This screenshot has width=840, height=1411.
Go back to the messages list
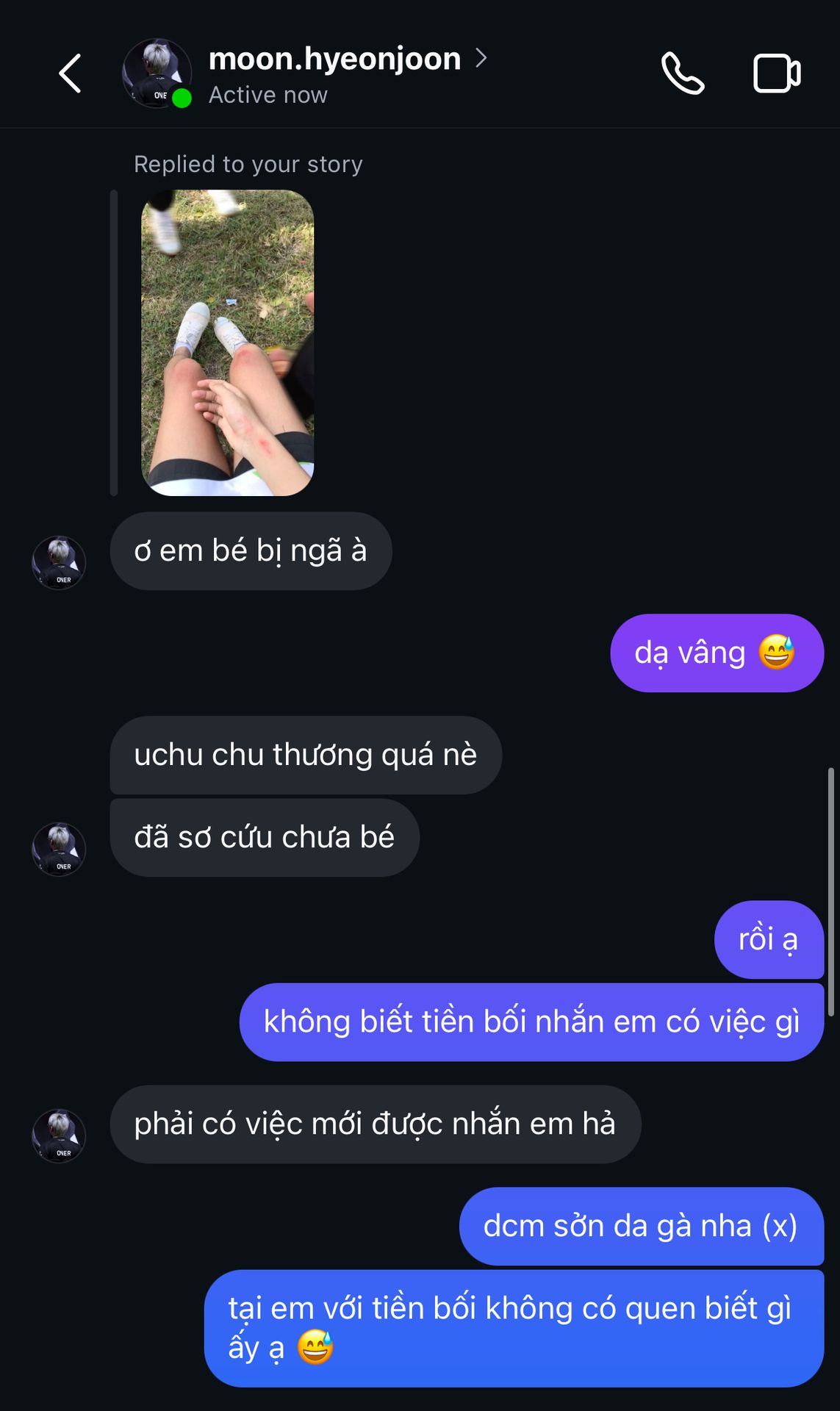coord(70,73)
